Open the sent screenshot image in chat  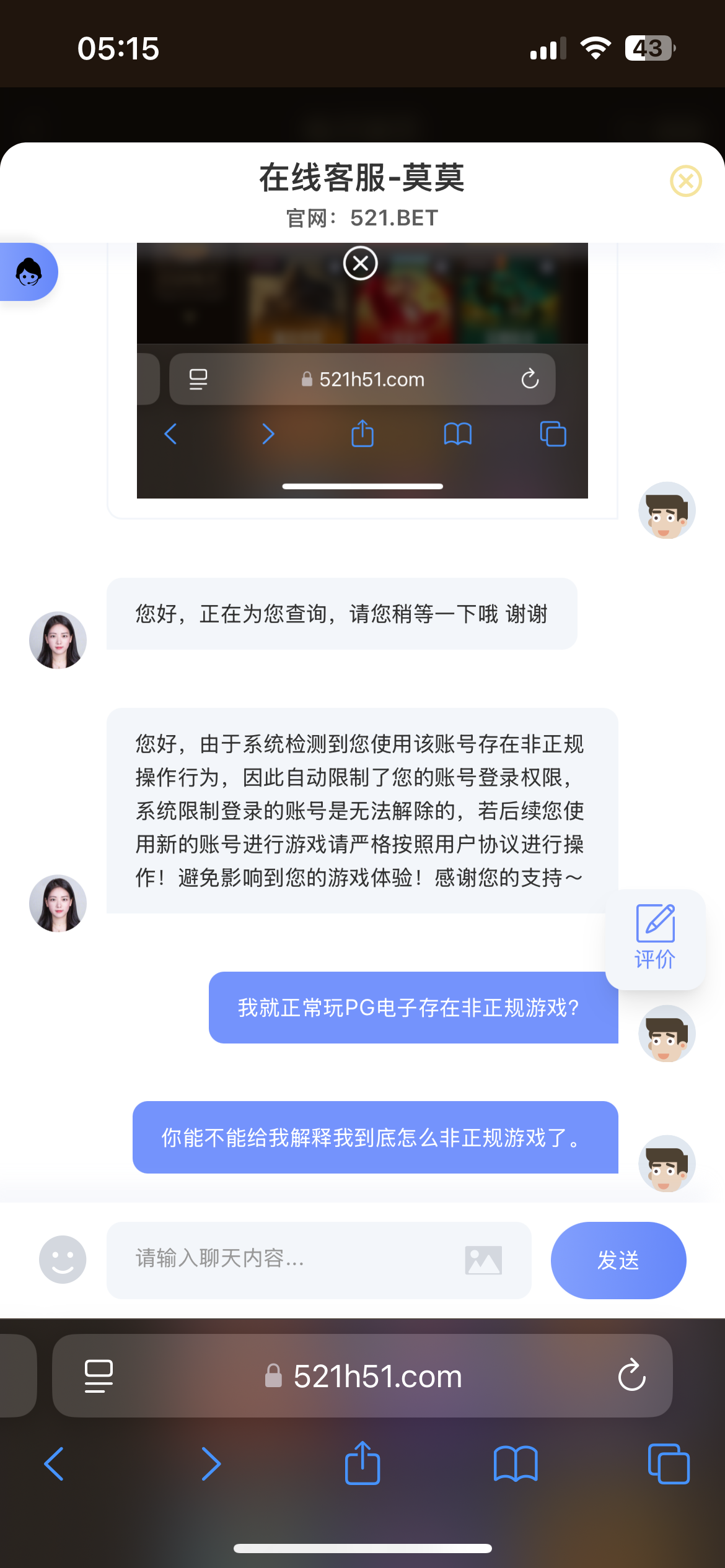362,372
